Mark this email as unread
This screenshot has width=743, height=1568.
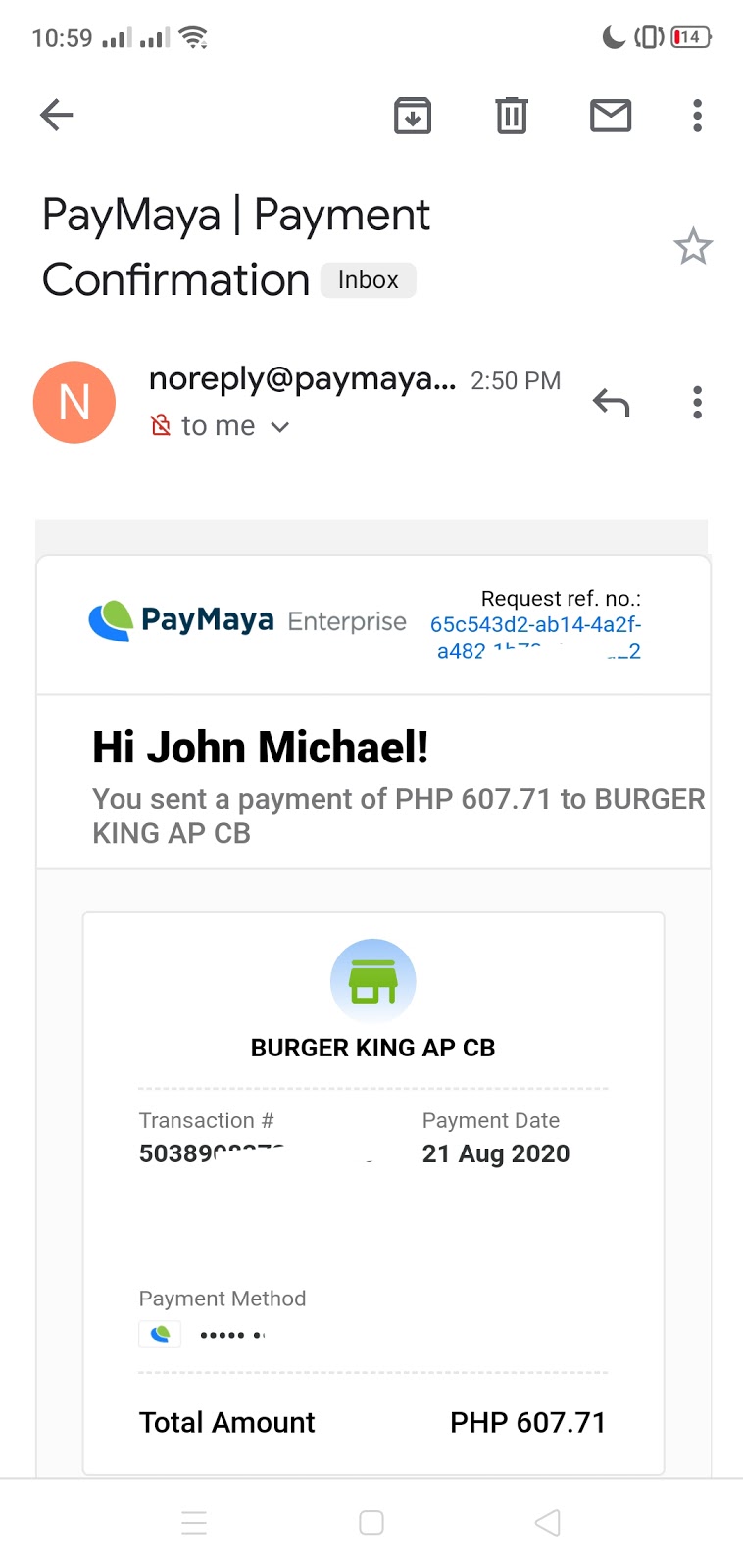click(x=610, y=116)
